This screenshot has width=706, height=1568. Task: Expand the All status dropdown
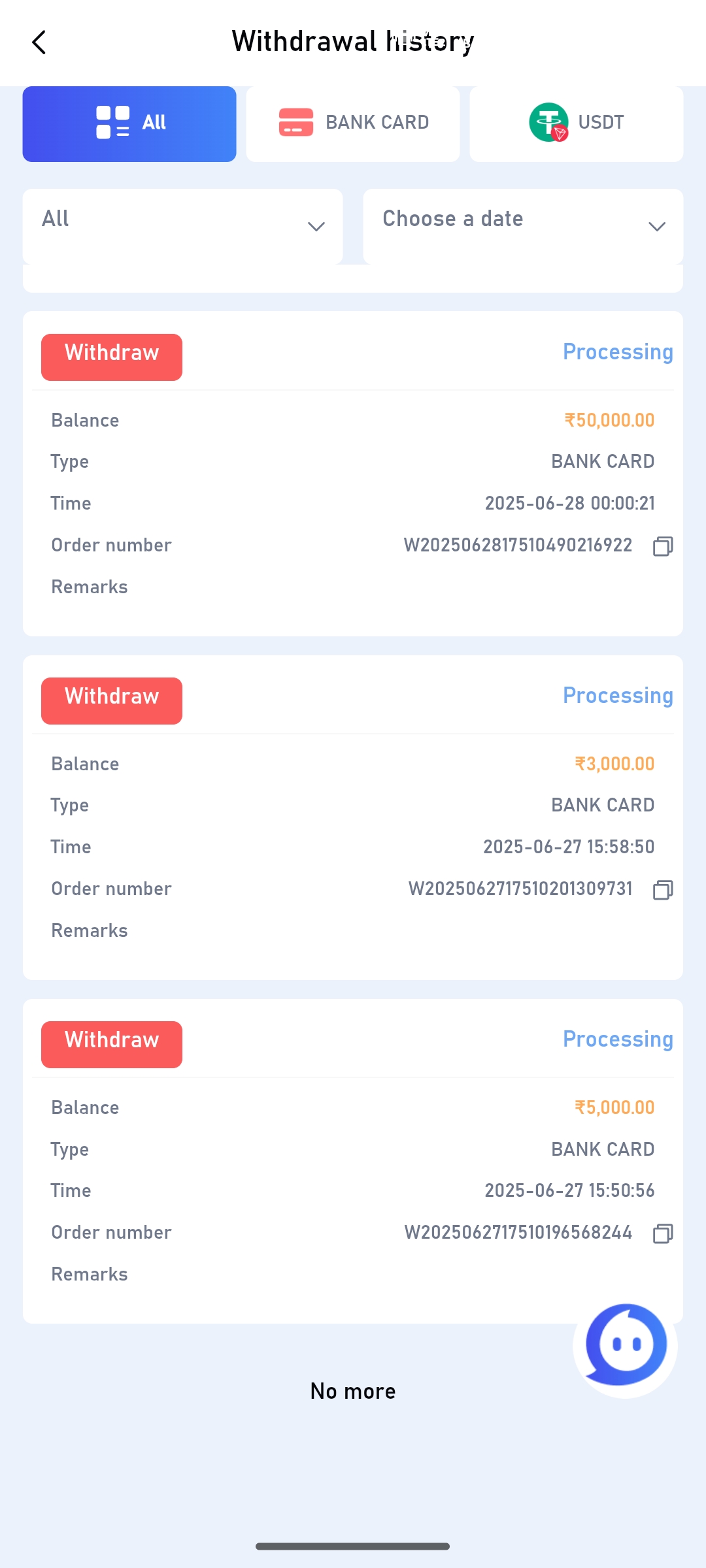(x=182, y=226)
